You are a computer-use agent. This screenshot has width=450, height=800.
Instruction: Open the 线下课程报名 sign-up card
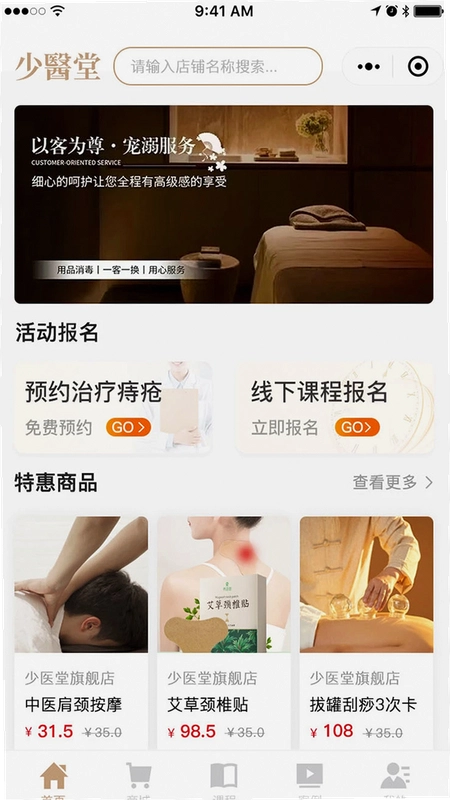335,407
